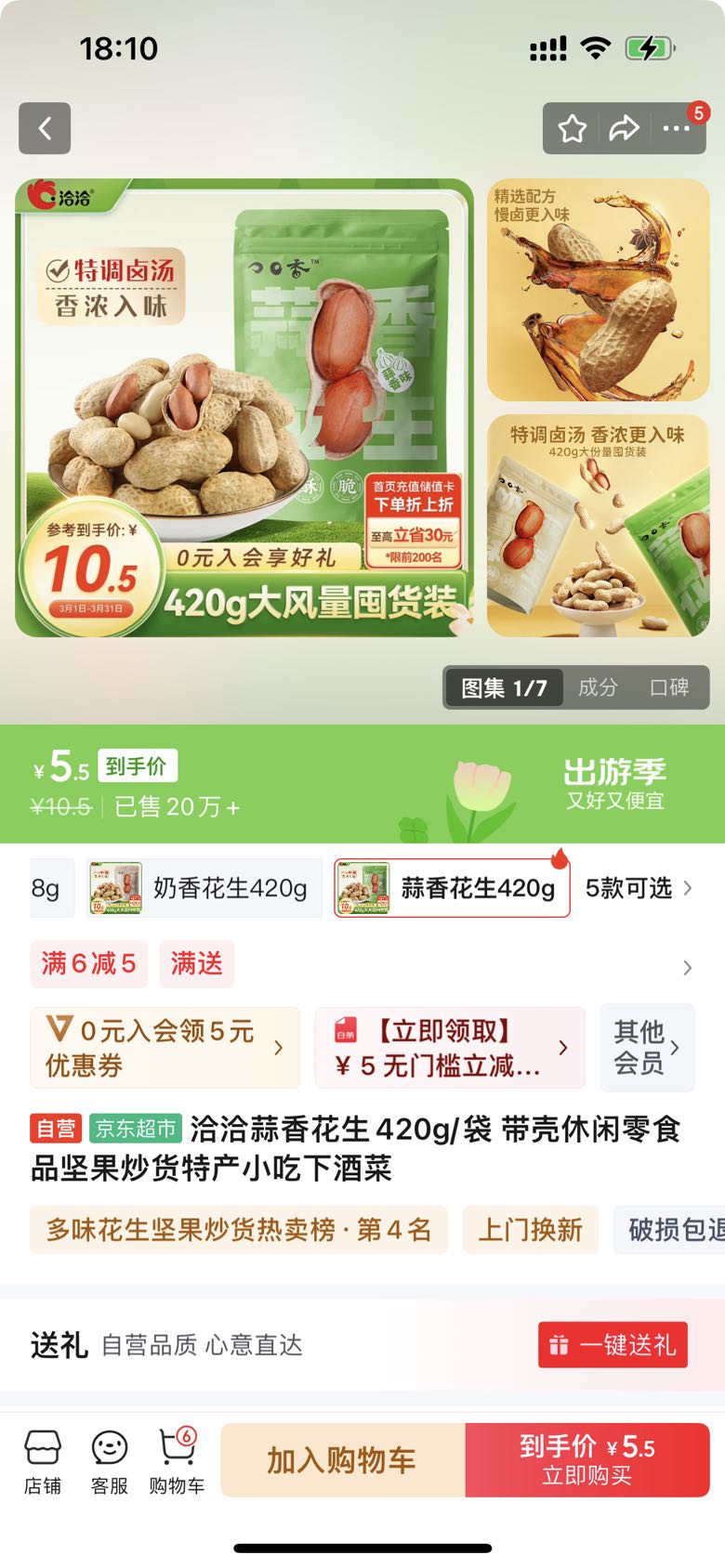Select the 蒜香花生420g variant
The width and height of the screenshot is (725, 1568).
(x=452, y=888)
